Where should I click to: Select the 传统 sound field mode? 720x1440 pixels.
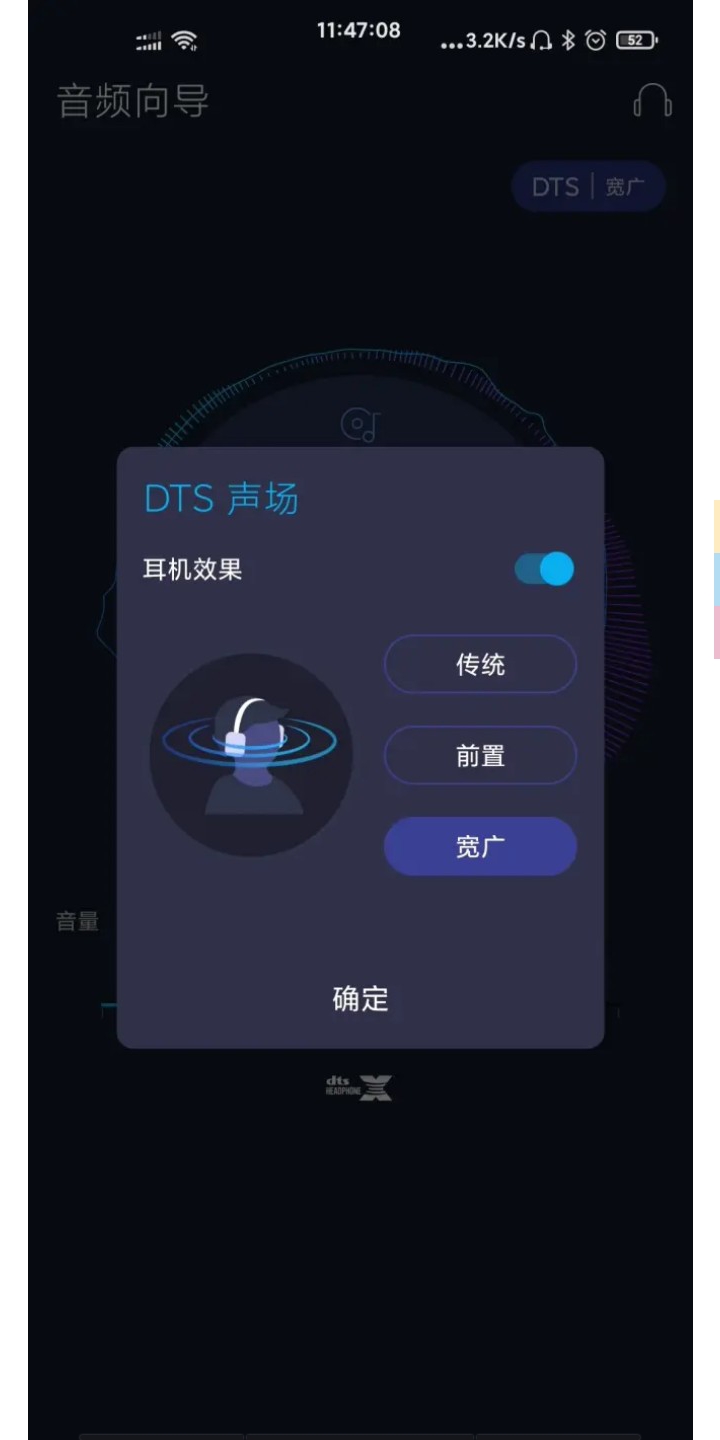[x=480, y=664]
